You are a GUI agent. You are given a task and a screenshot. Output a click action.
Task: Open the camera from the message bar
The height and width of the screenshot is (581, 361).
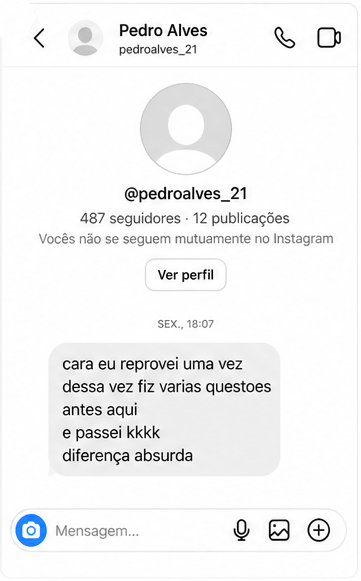pyautogui.click(x=31, y=531)
